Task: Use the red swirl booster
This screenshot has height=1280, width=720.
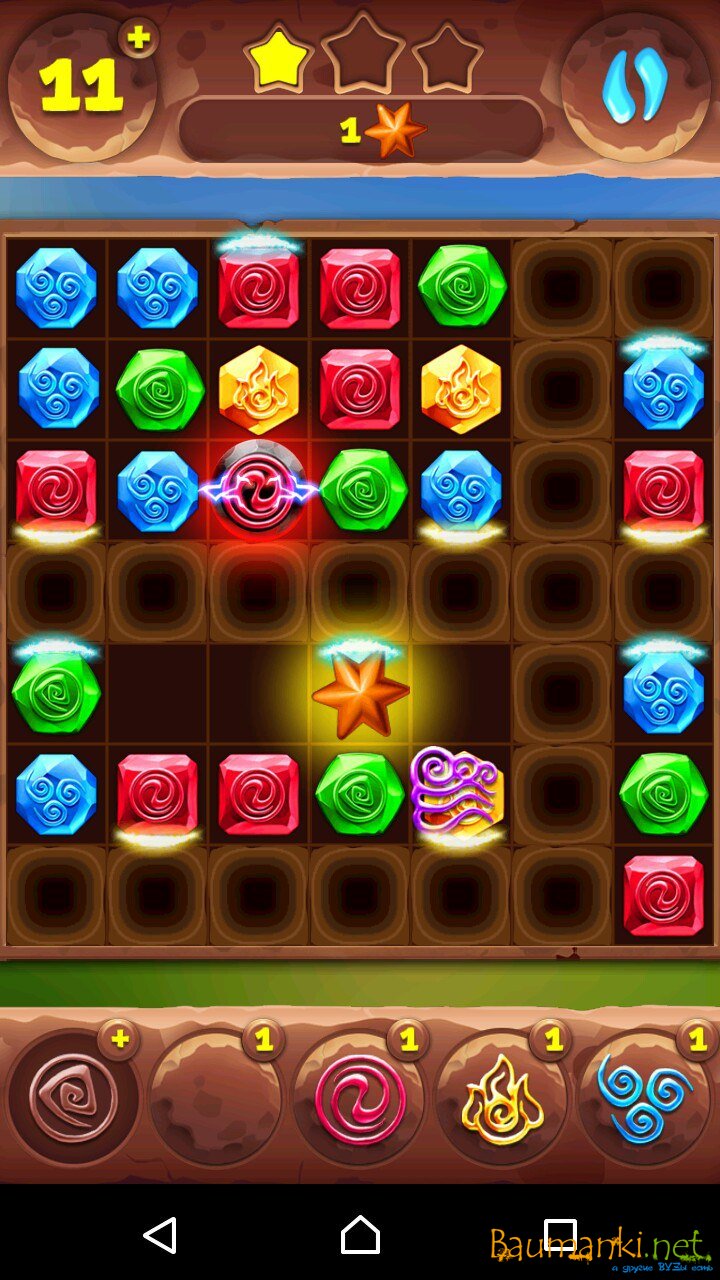Action: tap(359, 1099)
